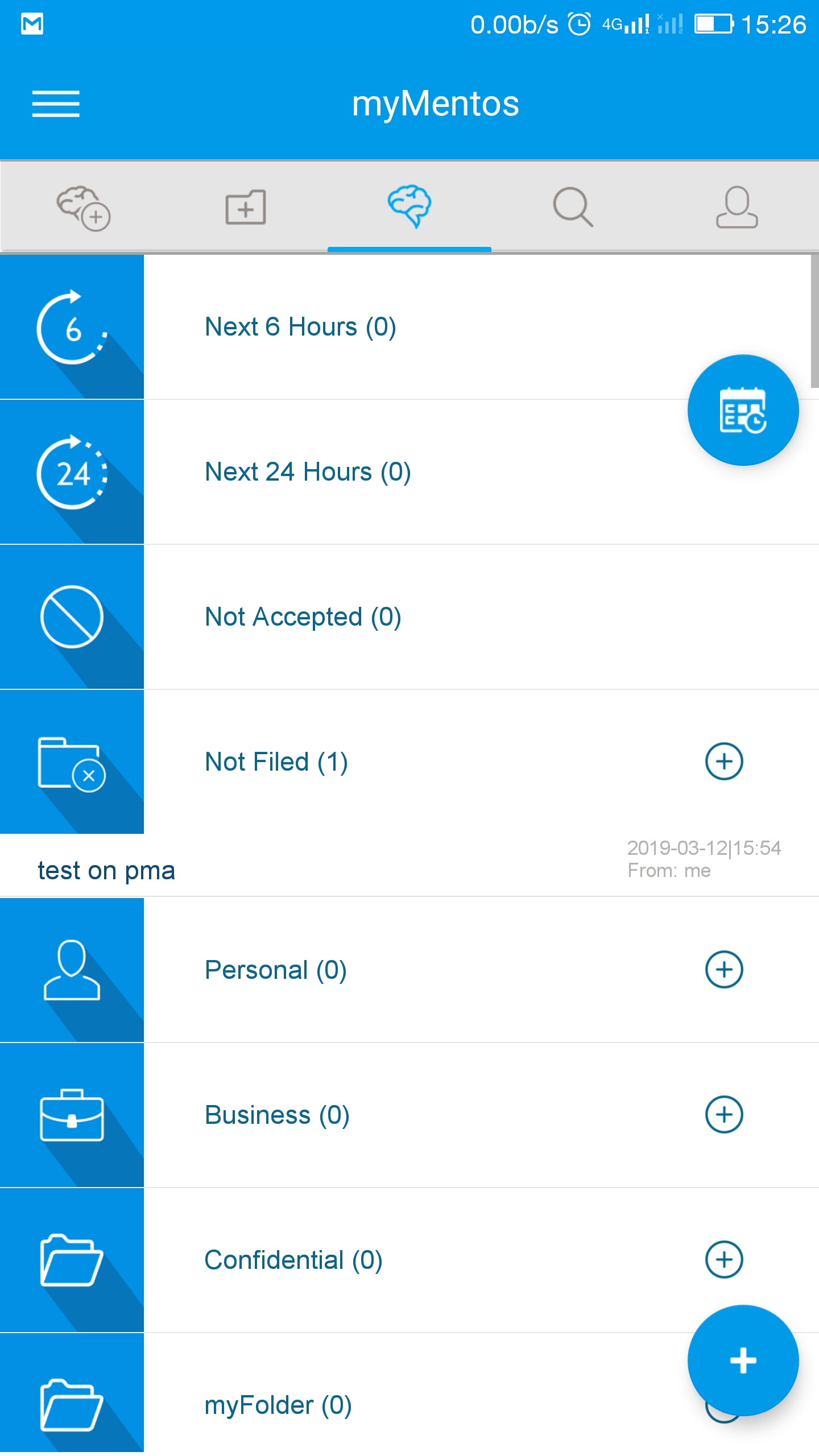
Task: Open the Next 6 Hours list
Action: pyautogui.click(x=300, y=327)
